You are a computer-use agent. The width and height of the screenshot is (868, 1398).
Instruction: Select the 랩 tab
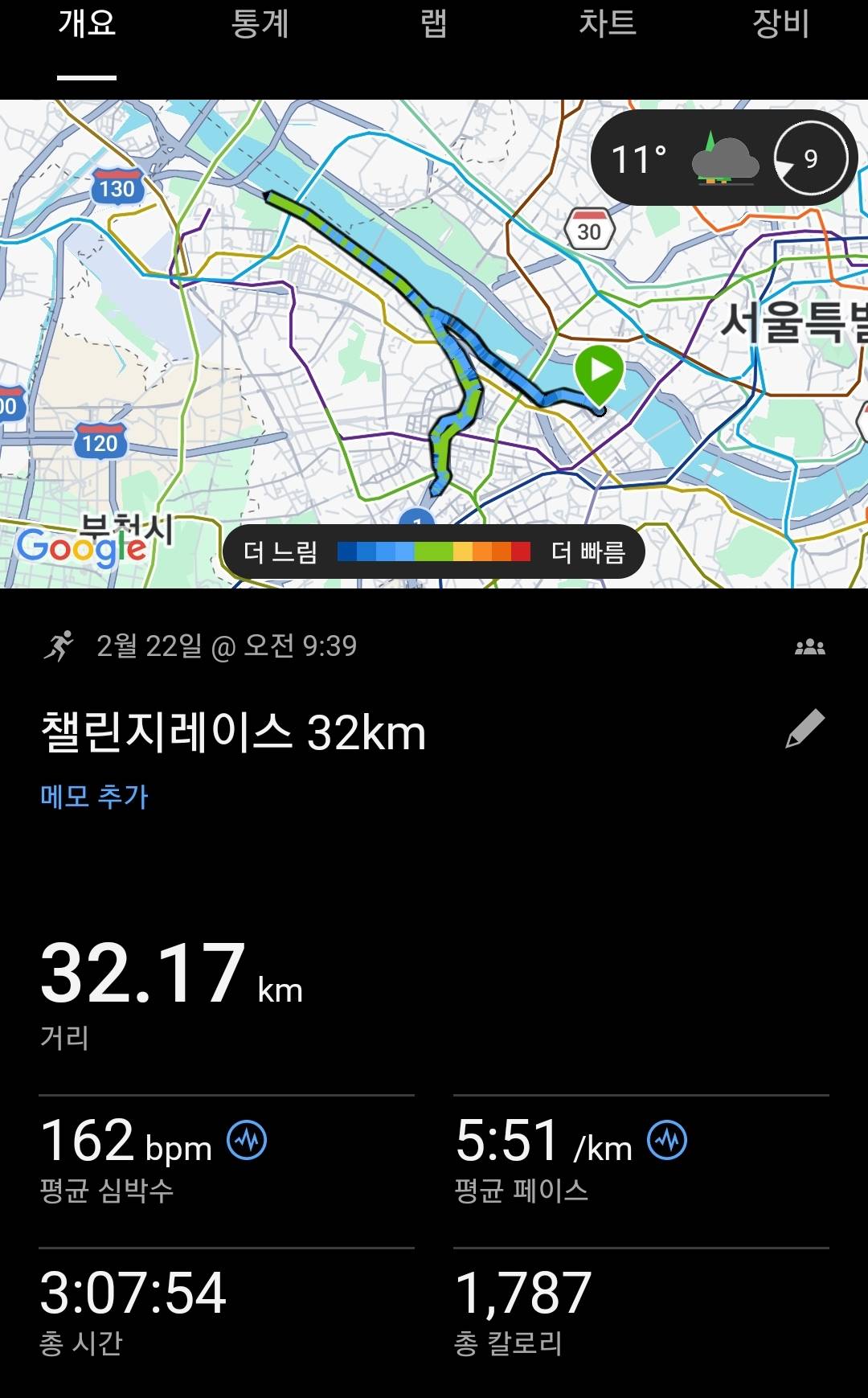click(434, 27)
